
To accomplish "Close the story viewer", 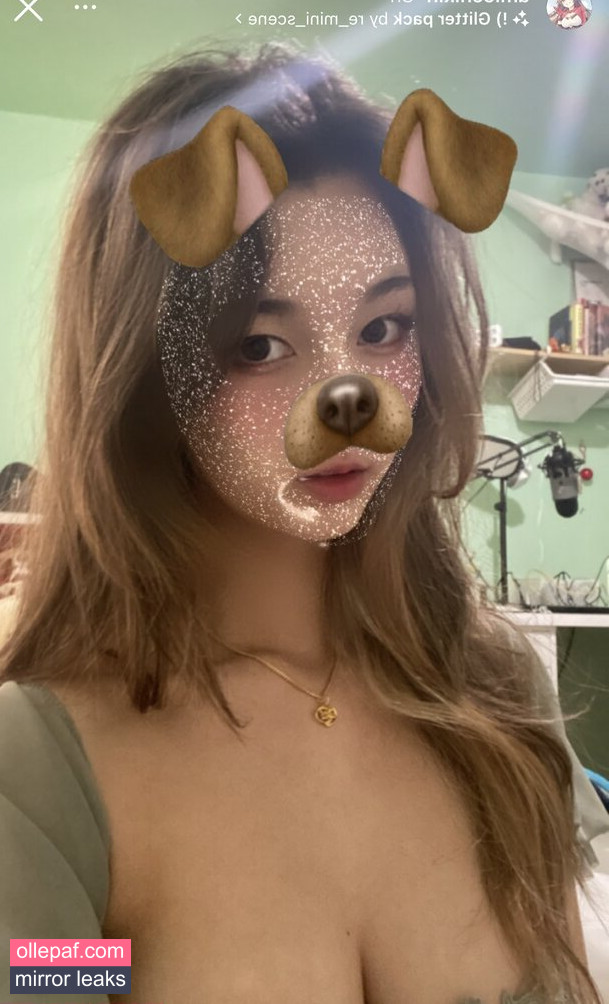I will pyautogui.click(x=27, y=10).
